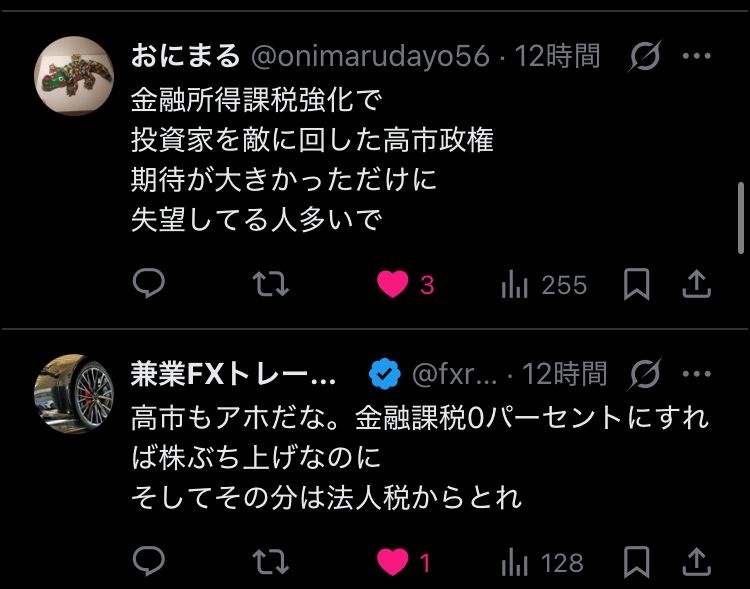Image resolution: width=750 pixels, height=589 pixels.
Task: View analytics for おにまる's post showing 255
Action: (514, 285)
